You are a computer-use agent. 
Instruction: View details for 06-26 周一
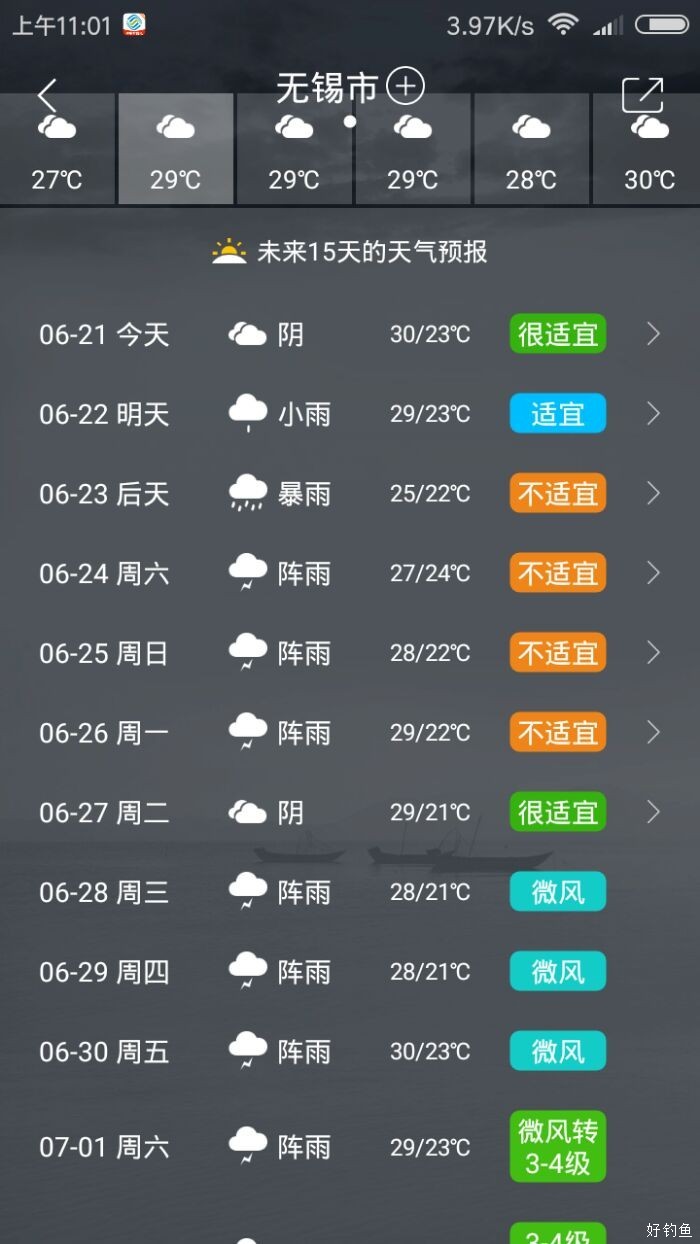tap(350, 733)
